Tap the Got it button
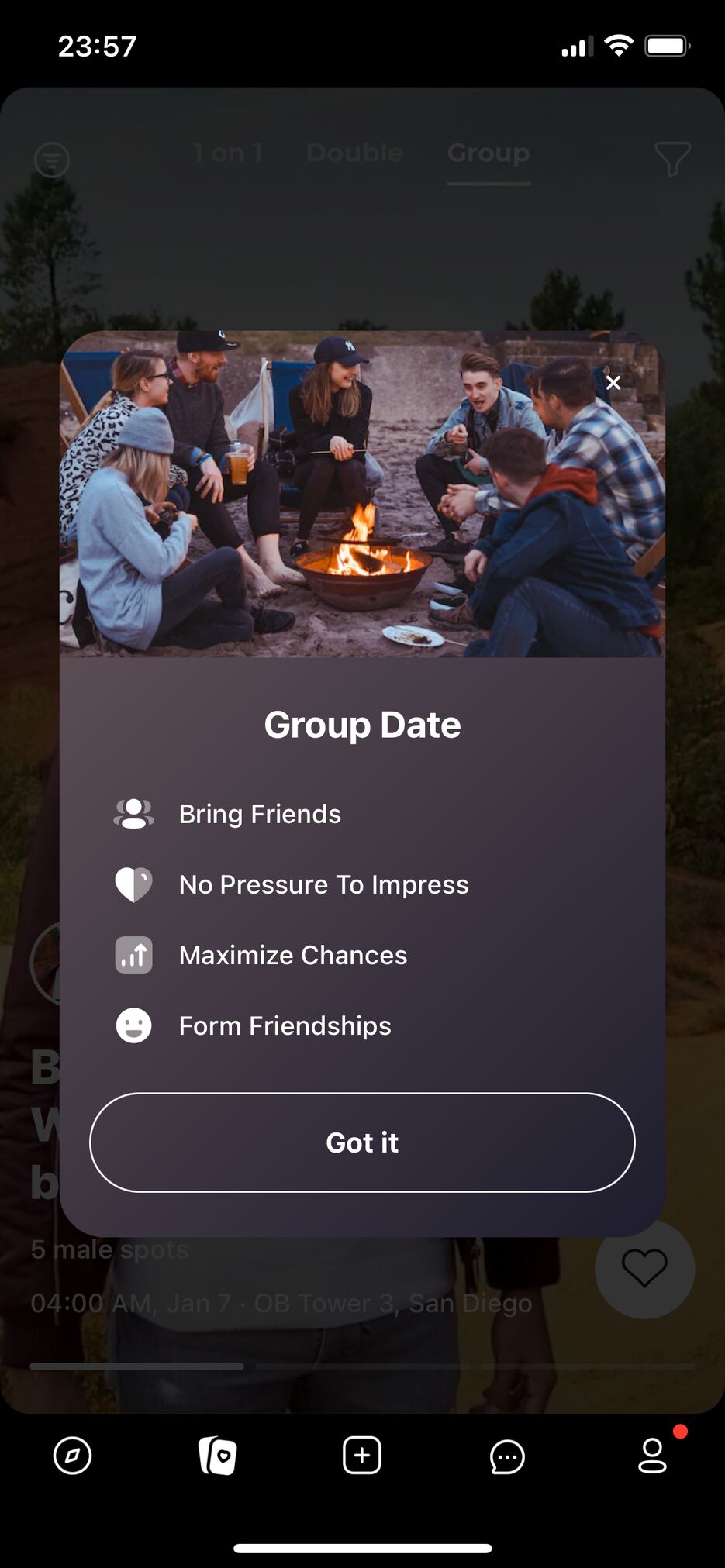 362,1142
